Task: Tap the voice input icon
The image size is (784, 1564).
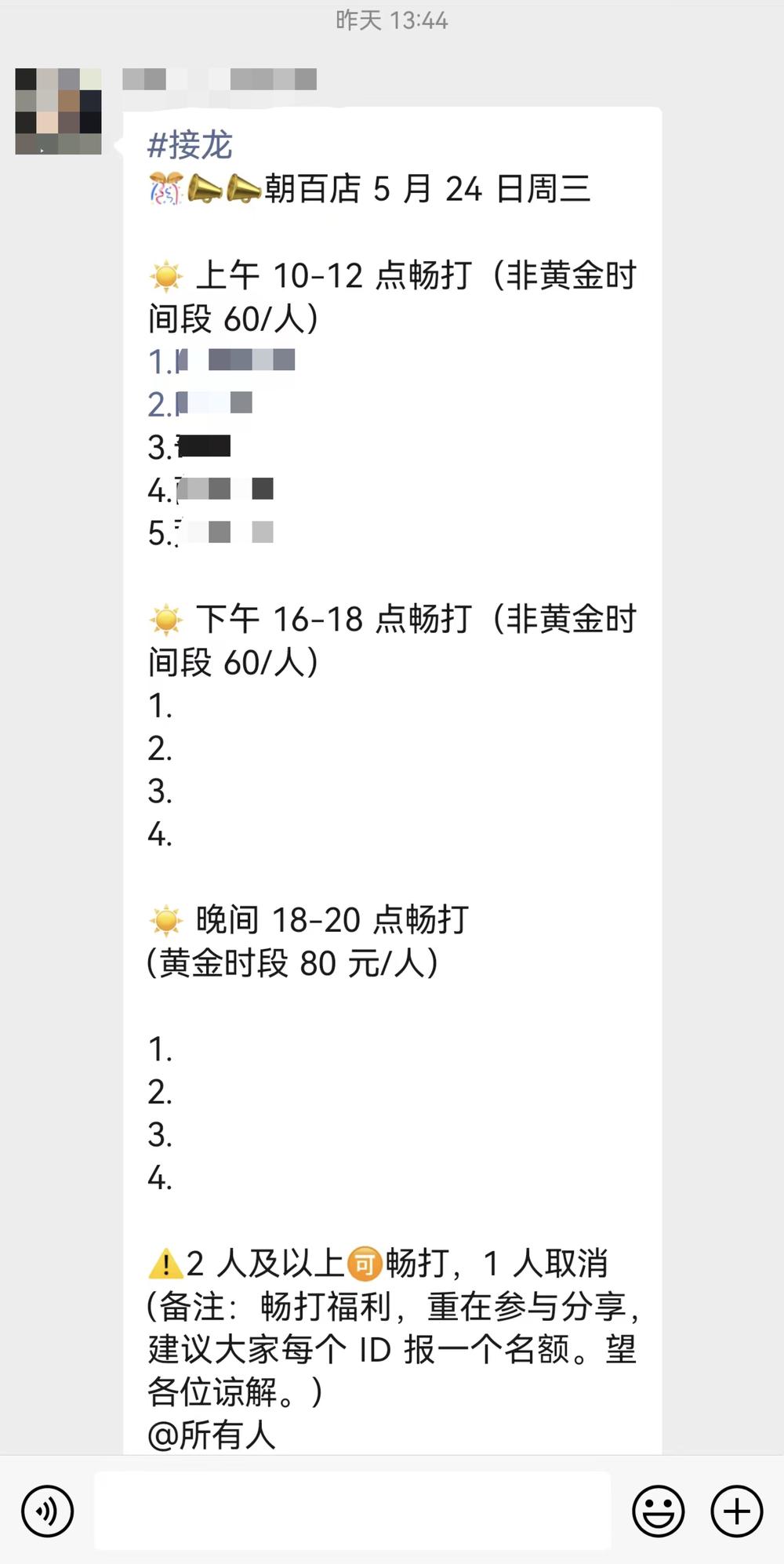Action: pyautogui.click(x=48, y=1511)
